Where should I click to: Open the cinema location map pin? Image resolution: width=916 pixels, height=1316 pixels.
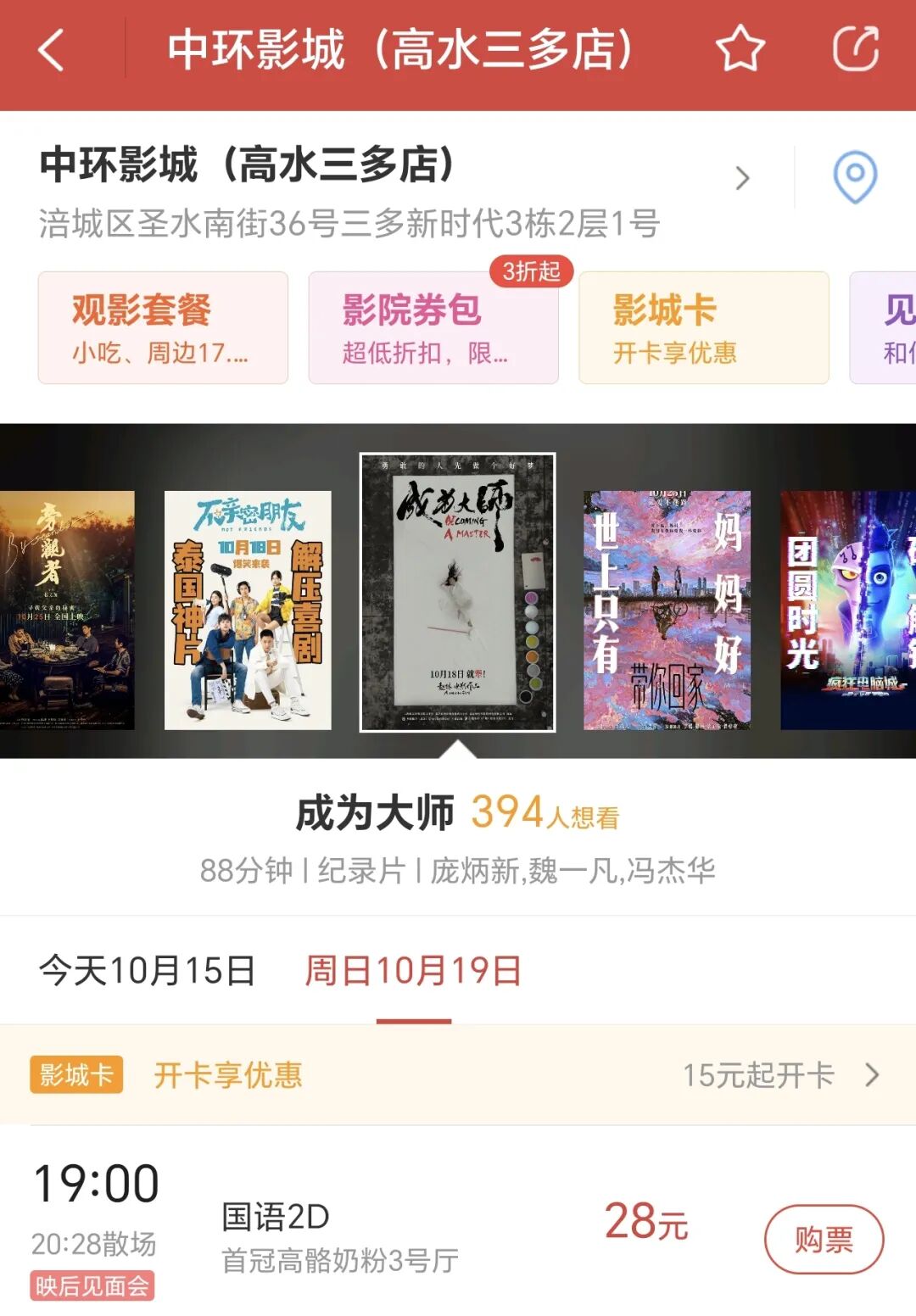pos(855,177)
